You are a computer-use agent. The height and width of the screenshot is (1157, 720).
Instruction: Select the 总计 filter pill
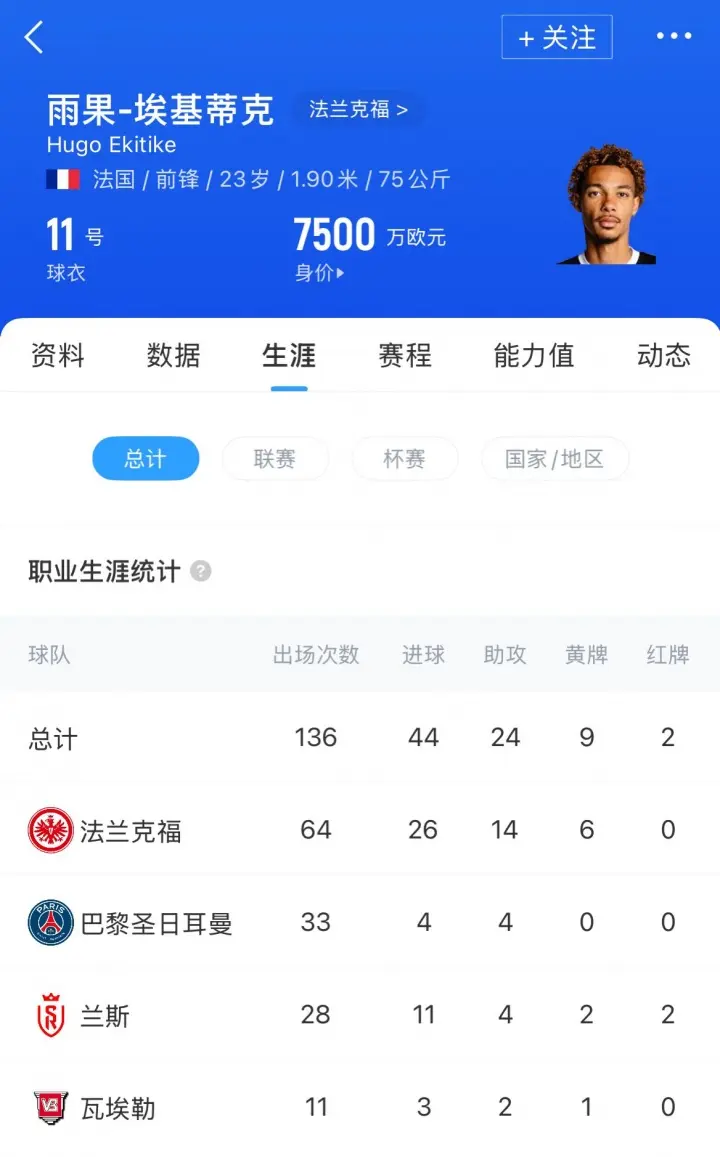pyautogui.click(x=146, y=458)
